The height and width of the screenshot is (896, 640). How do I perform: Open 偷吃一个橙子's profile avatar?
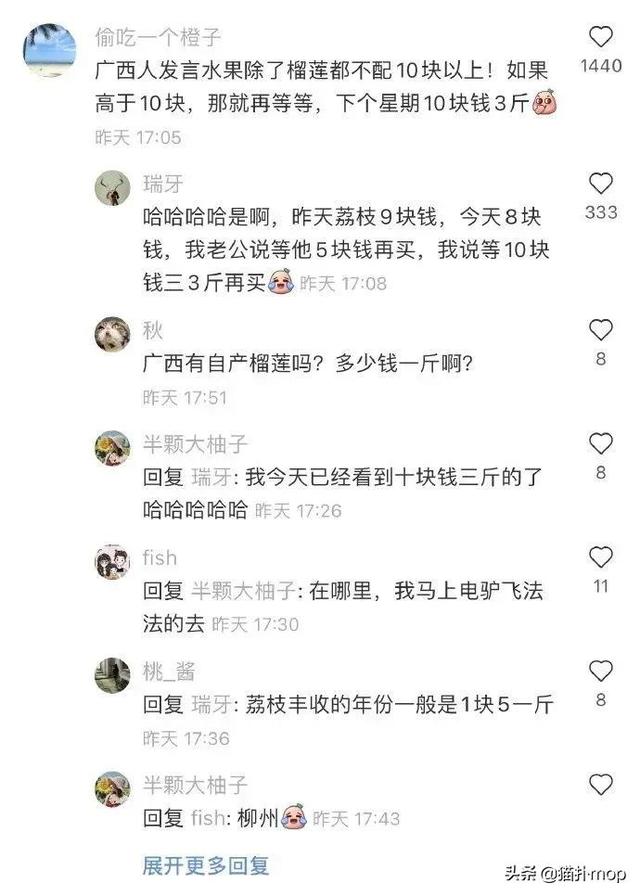(x=50, y=50)
